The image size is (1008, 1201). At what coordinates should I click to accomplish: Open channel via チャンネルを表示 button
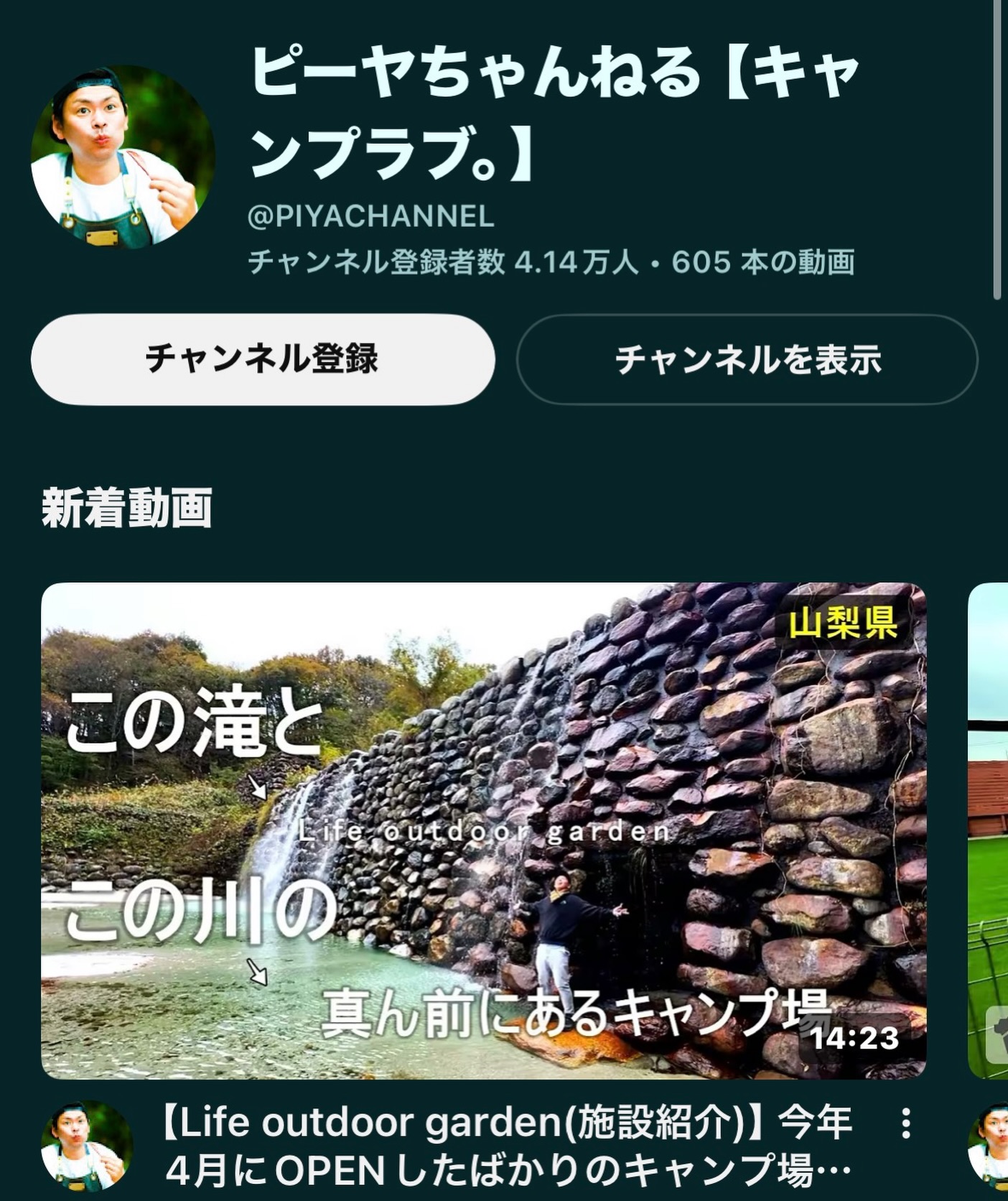pos(747,359)
